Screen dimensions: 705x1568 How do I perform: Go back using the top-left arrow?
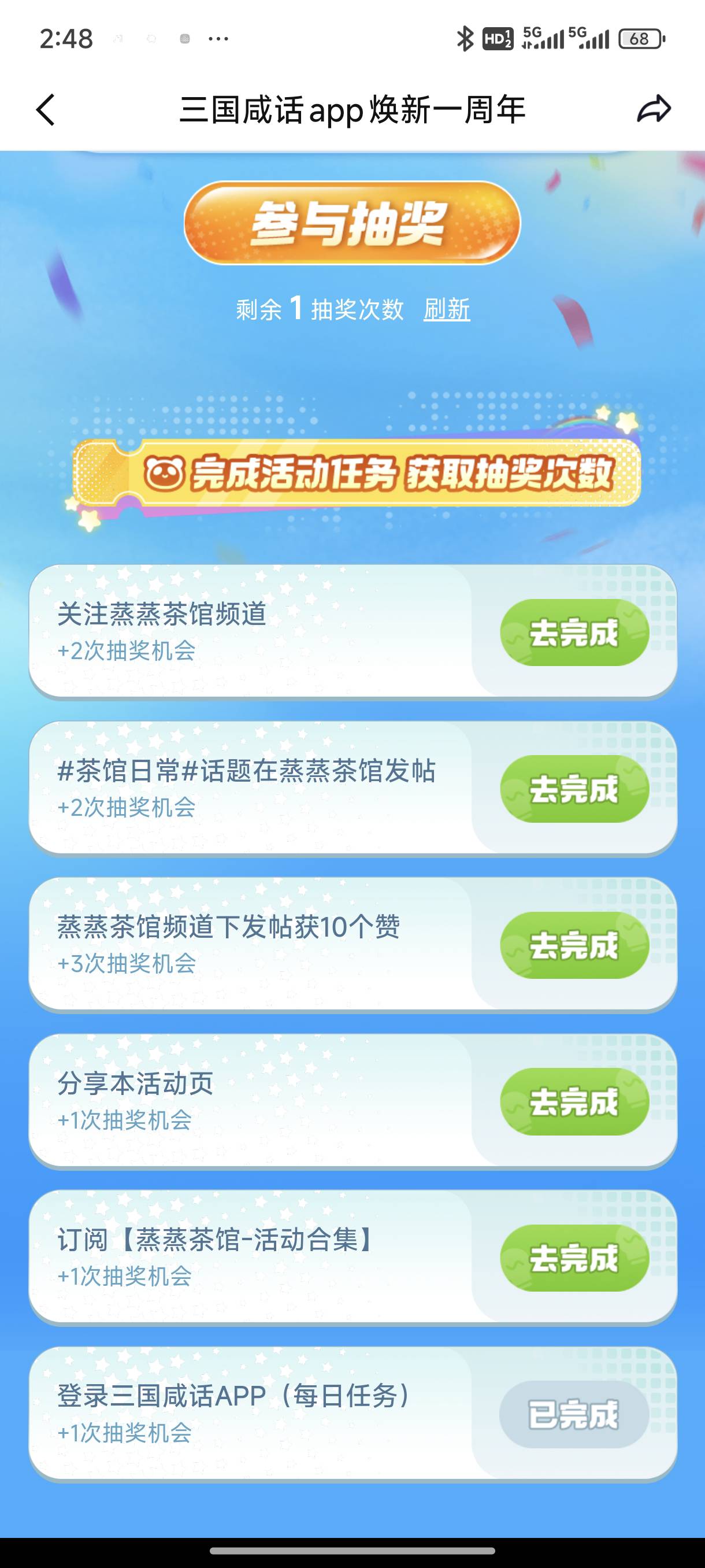click(46, 110)
